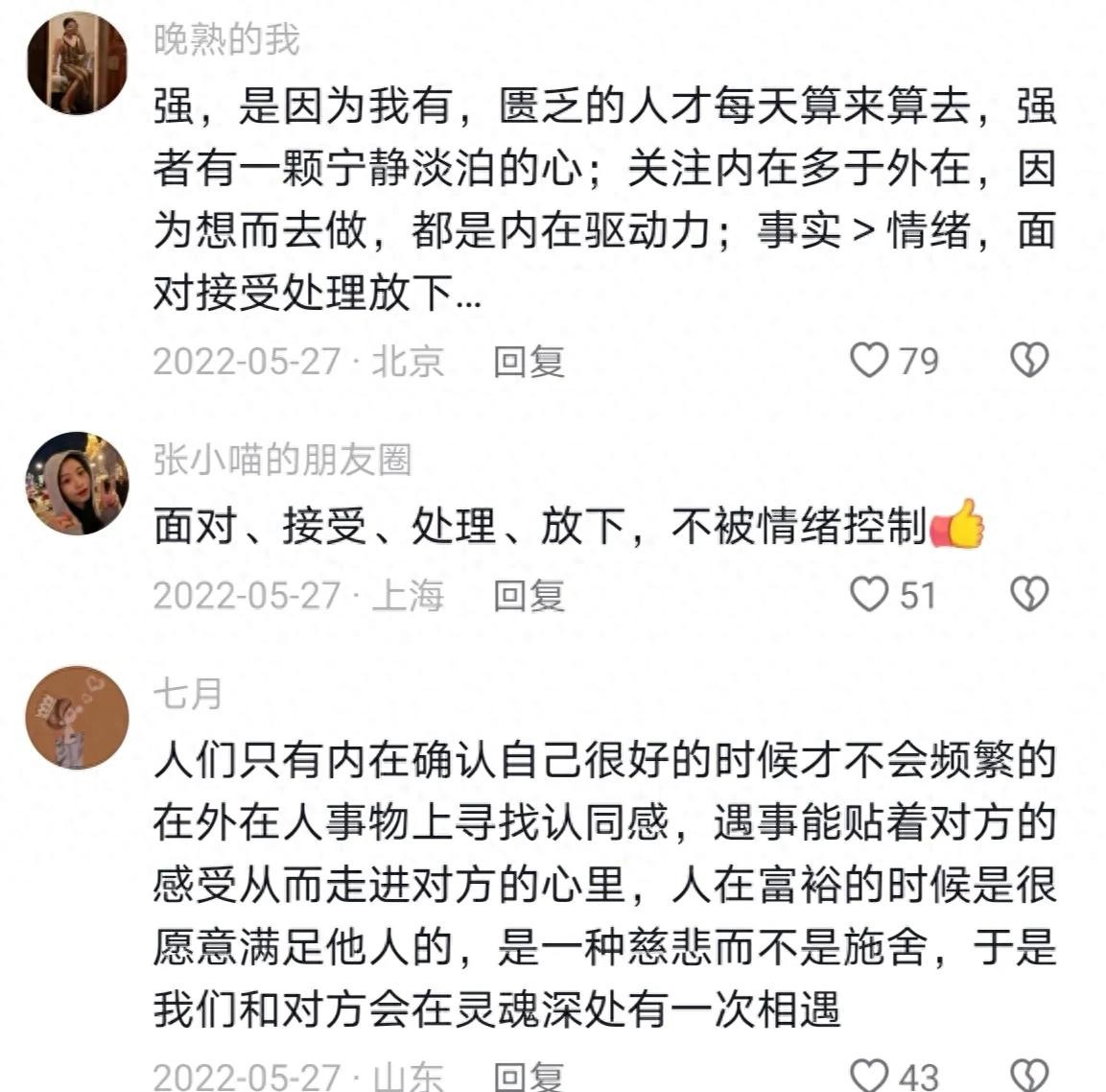This screenshot has width=1106, height=1092.
Task: Dislike 张小喵的朋友圈's comment
Action: pyautogui.click(x=1030, y=595)
